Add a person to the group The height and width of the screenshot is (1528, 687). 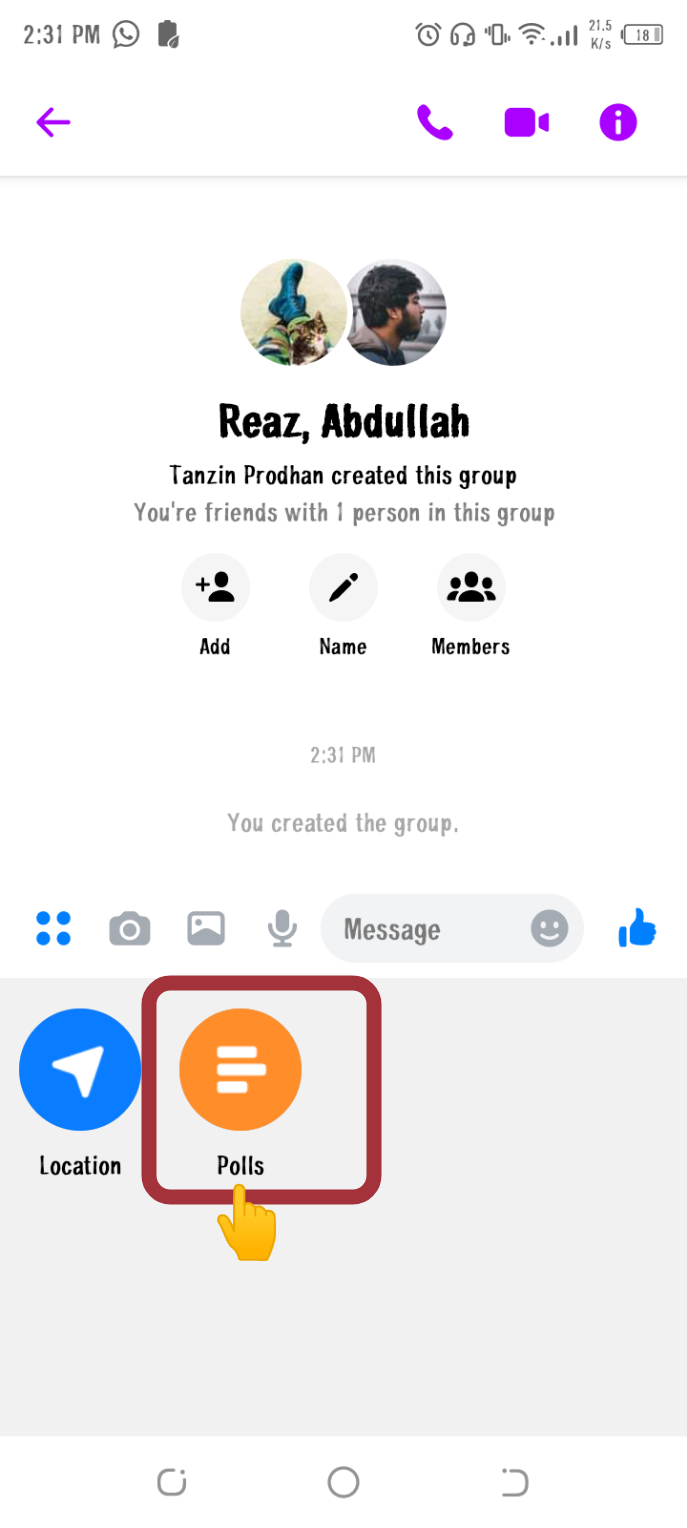[x=215, y=588]
